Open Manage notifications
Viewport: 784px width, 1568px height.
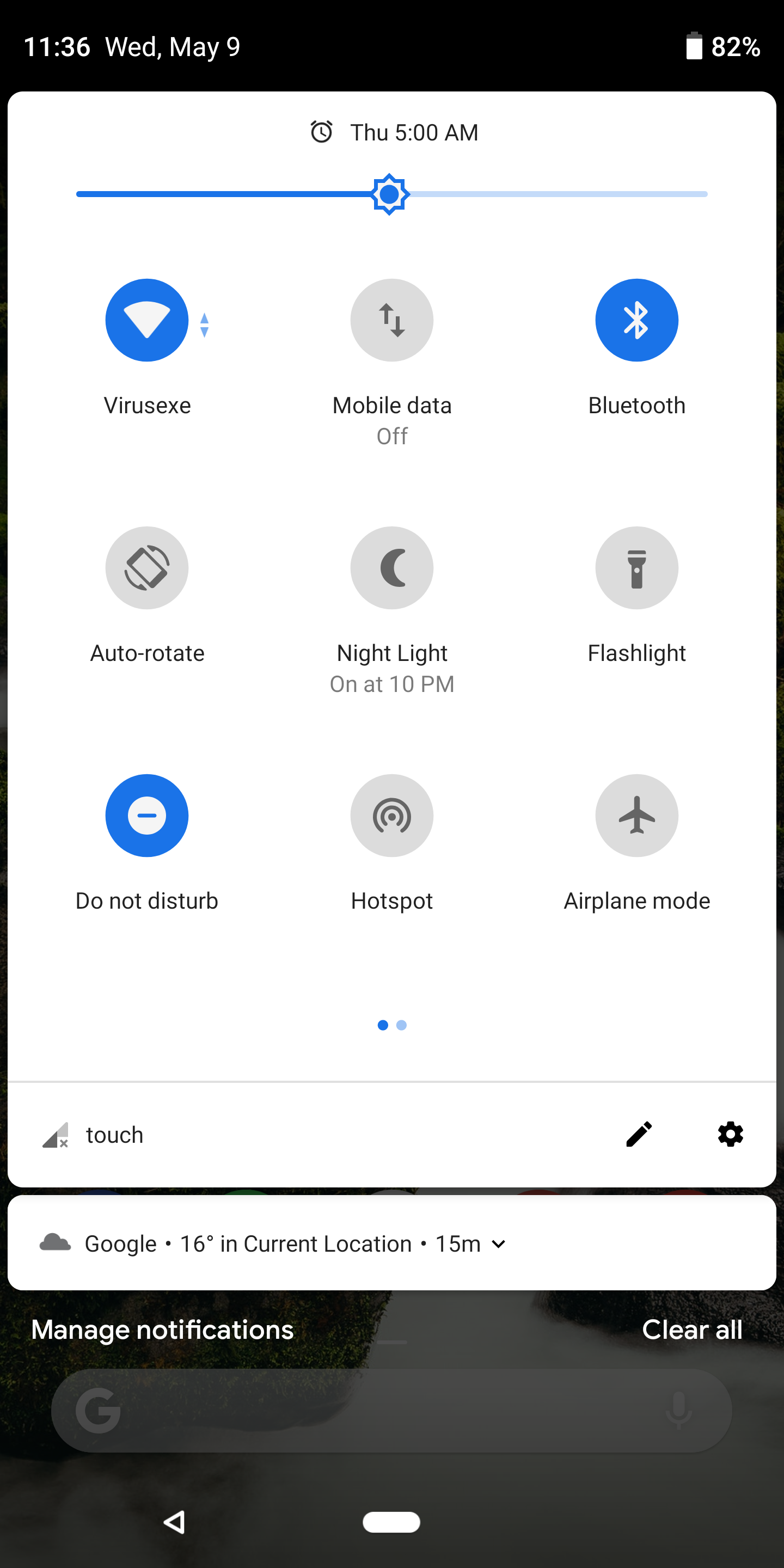tap(162, 1330)
